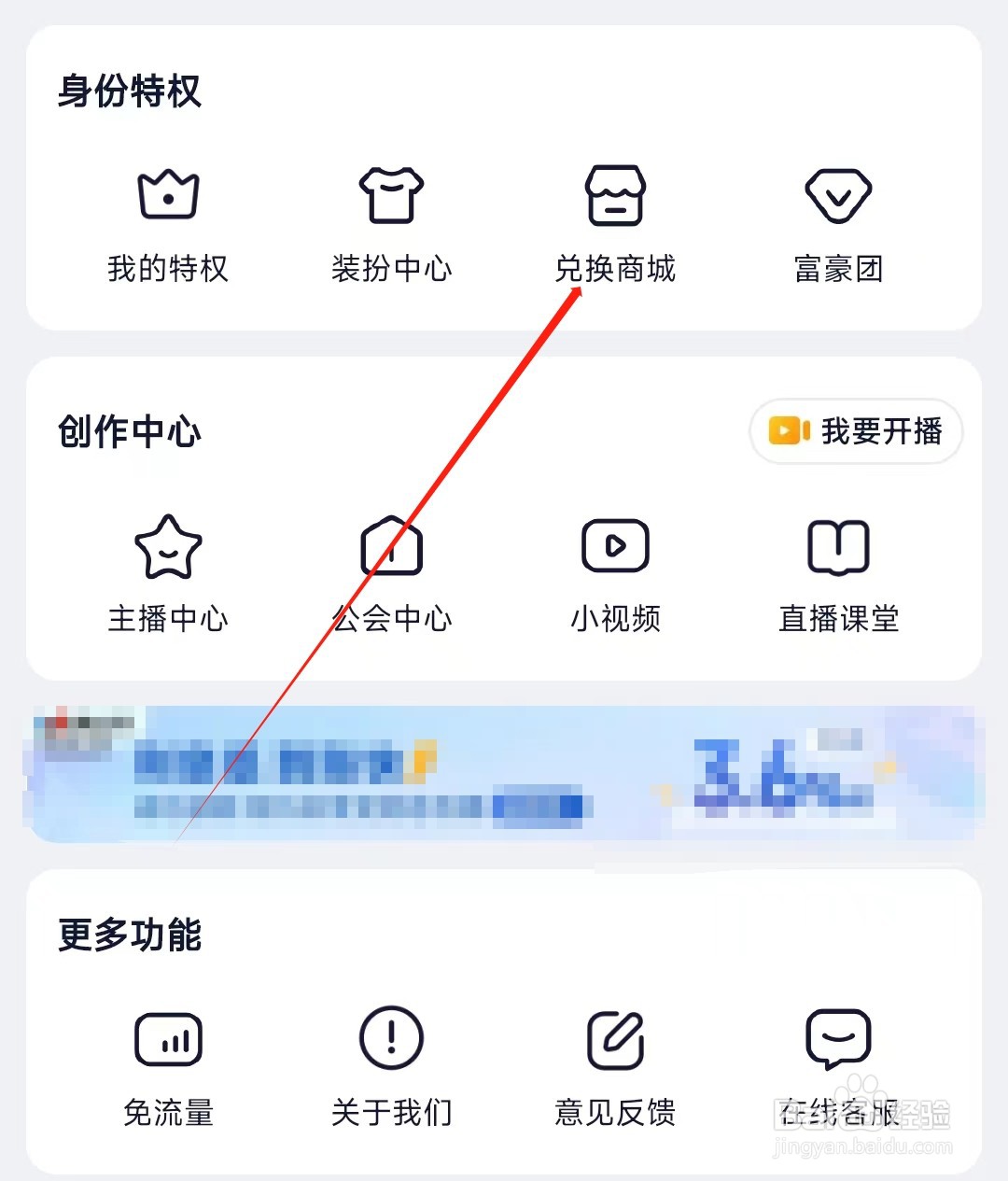Viewport: 1008px width, 1181px height.
Task: Open the 兑换商城 text link
Action: click(x=613, y=270)
